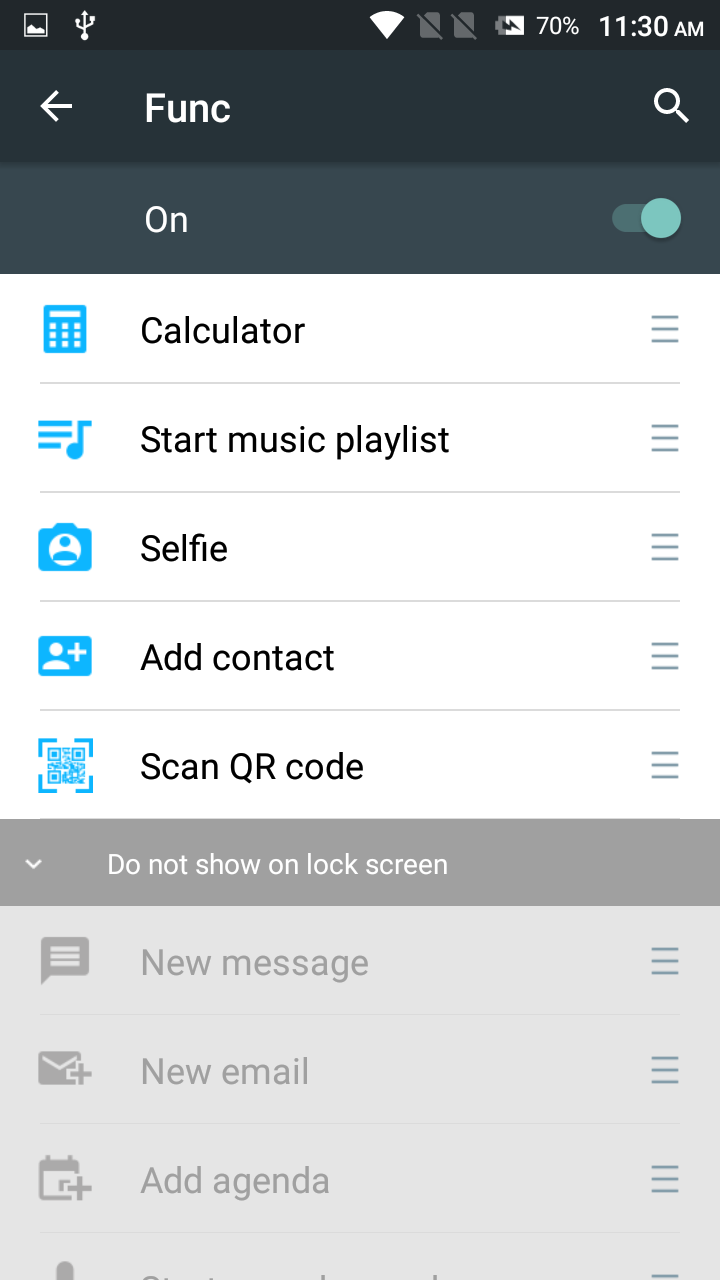Tap the New message row
Image resolution: width=720 pixels, height=1280 pixels.
coord(360,961)
